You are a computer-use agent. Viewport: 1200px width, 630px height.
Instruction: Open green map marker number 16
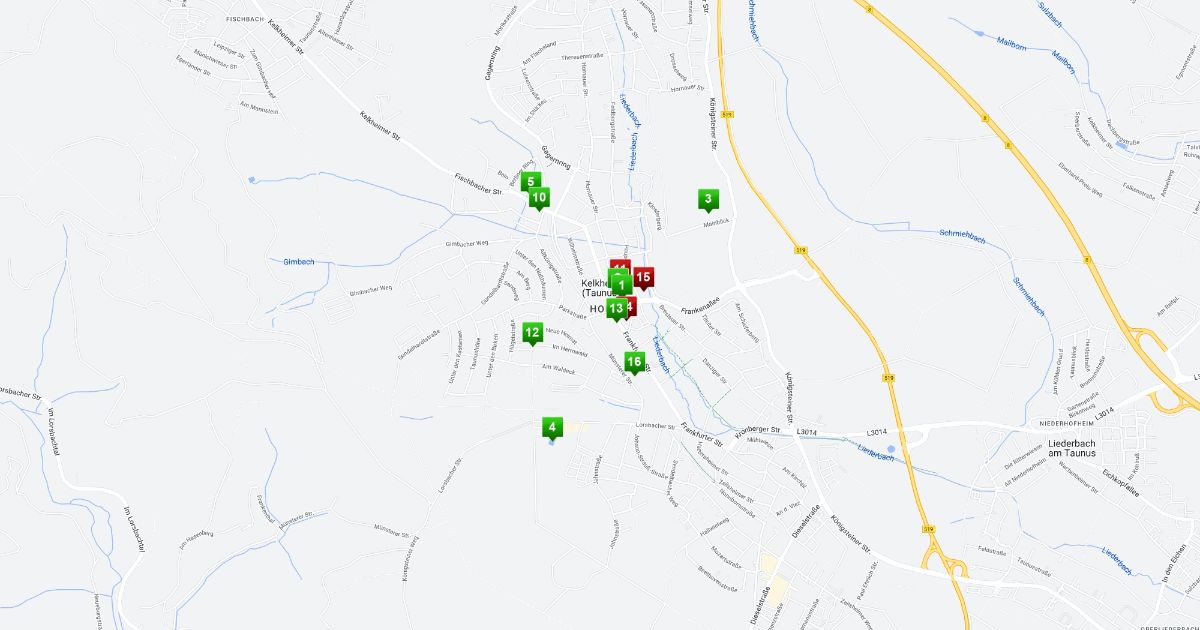(634, 361)
